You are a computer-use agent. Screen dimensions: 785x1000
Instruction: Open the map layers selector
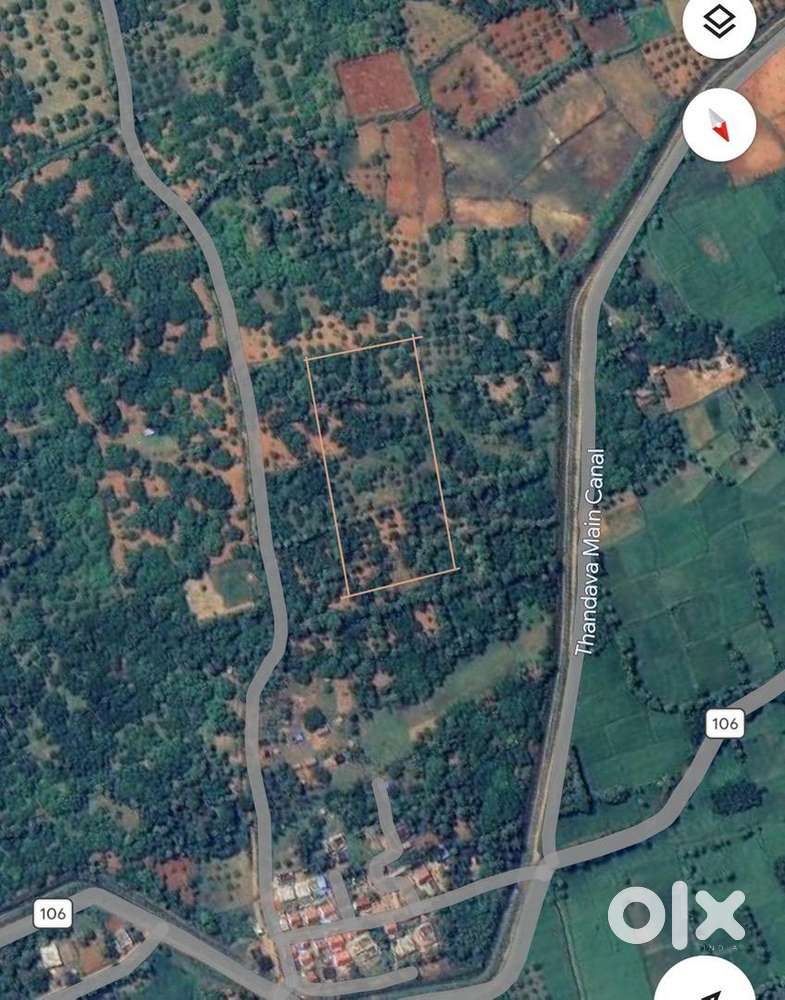coord(719,24)
